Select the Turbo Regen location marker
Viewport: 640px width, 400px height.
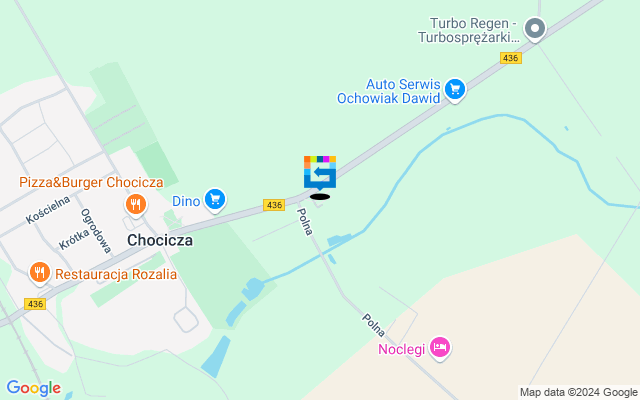point(535,30)
